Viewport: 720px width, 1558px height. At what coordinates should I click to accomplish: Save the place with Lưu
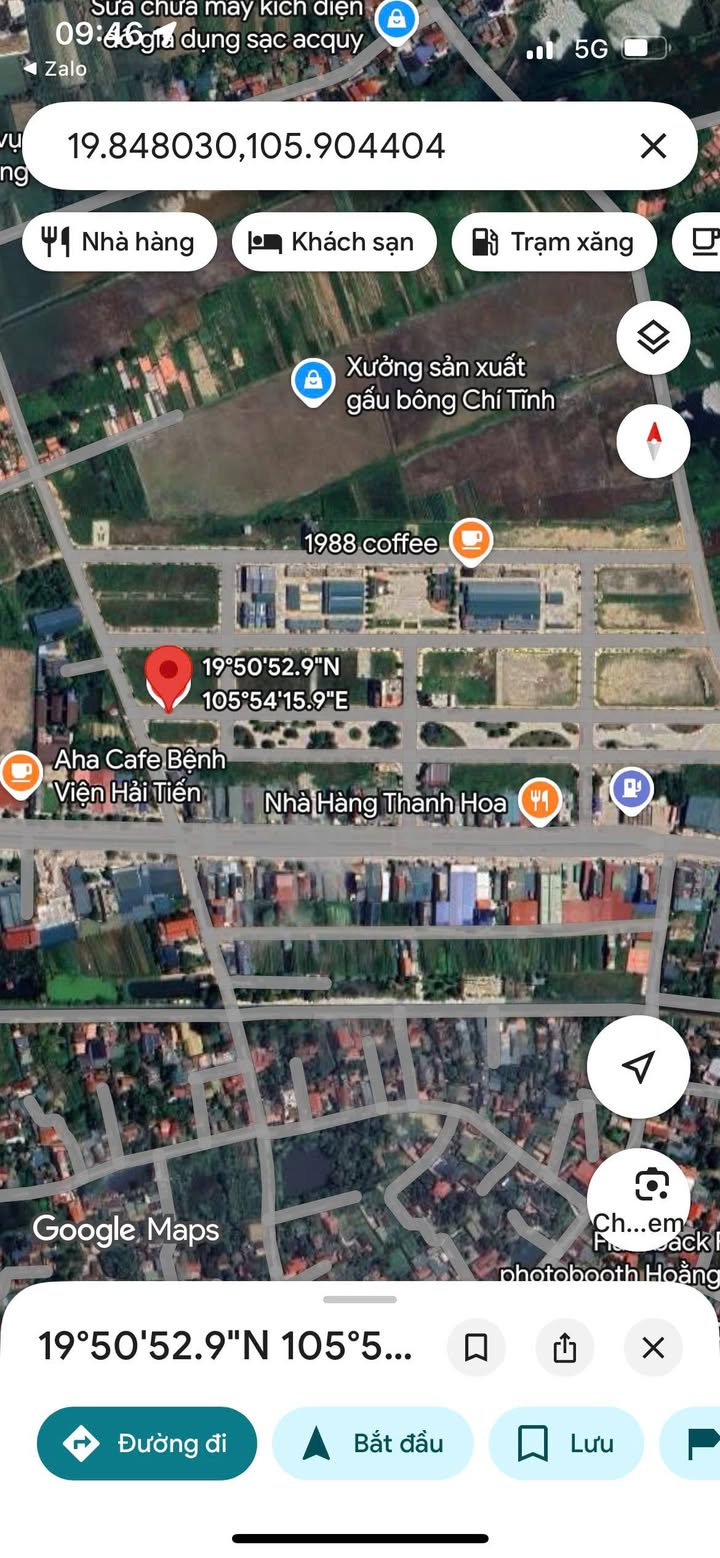coord(565,1443)
